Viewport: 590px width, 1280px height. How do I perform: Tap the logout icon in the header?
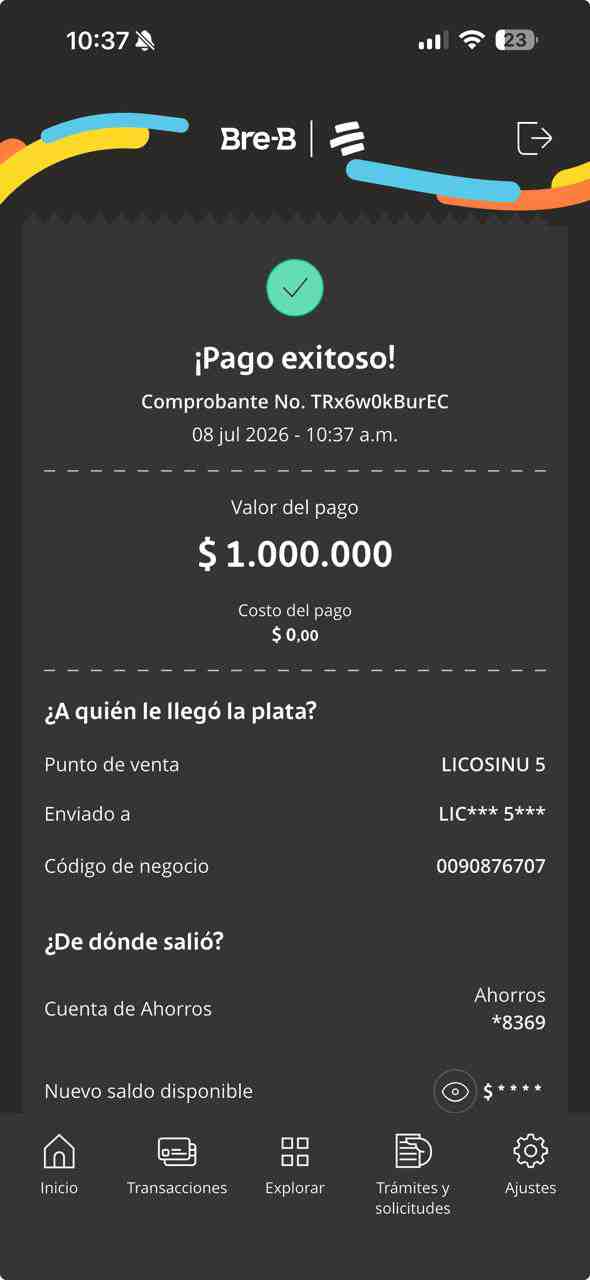(x=534, y=138)
